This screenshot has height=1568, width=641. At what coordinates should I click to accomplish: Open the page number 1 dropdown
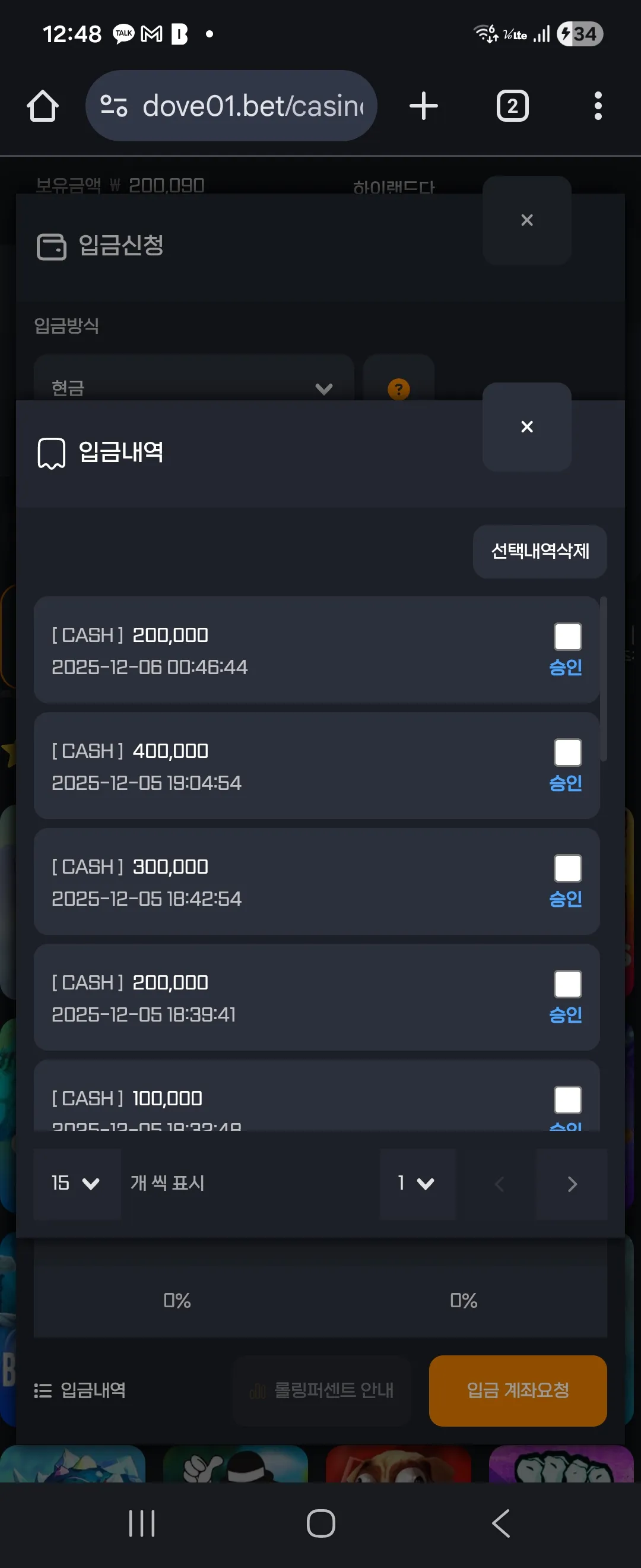click(418, 1183)
